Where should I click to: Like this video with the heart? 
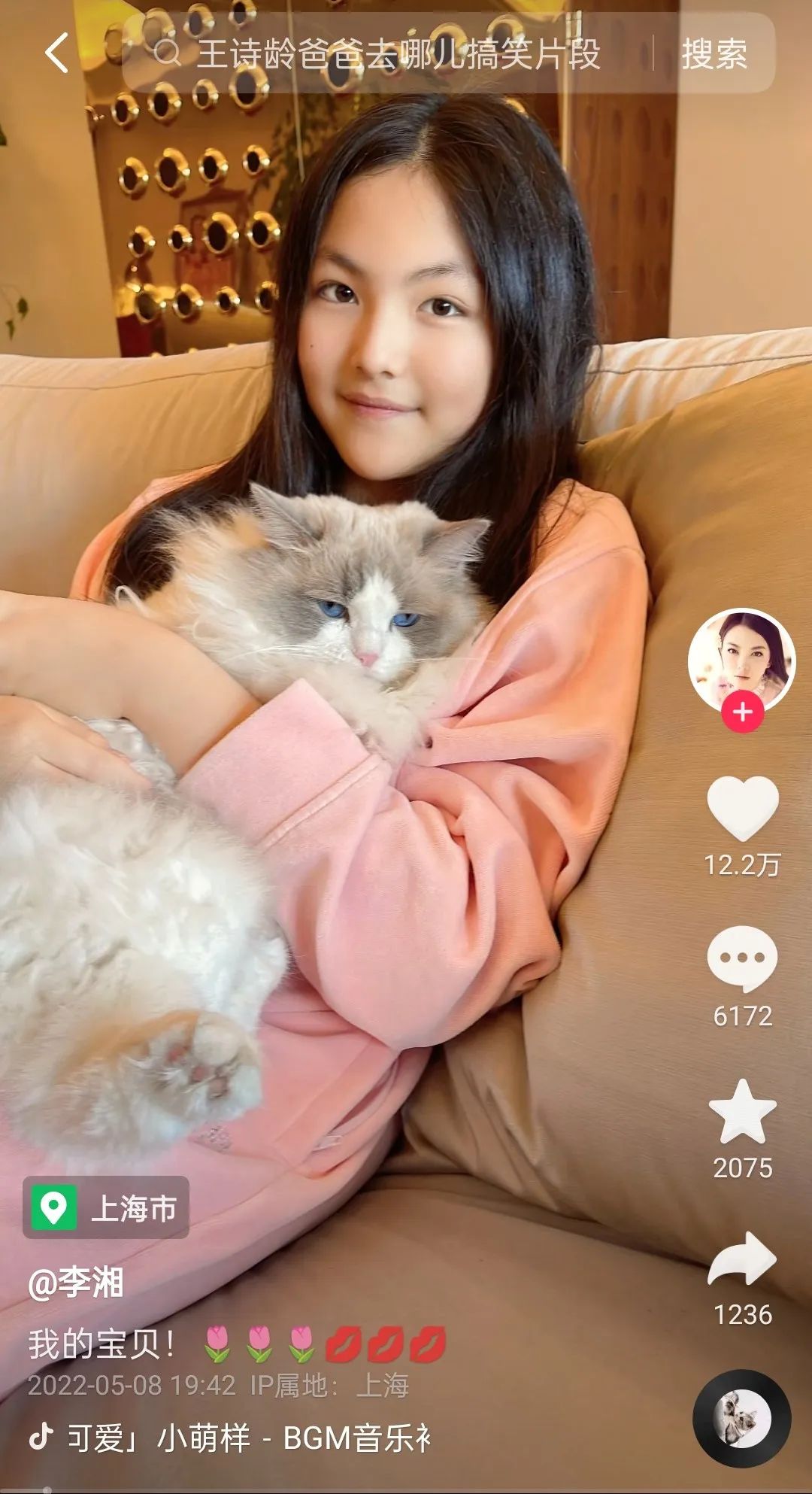click(743, 808)
